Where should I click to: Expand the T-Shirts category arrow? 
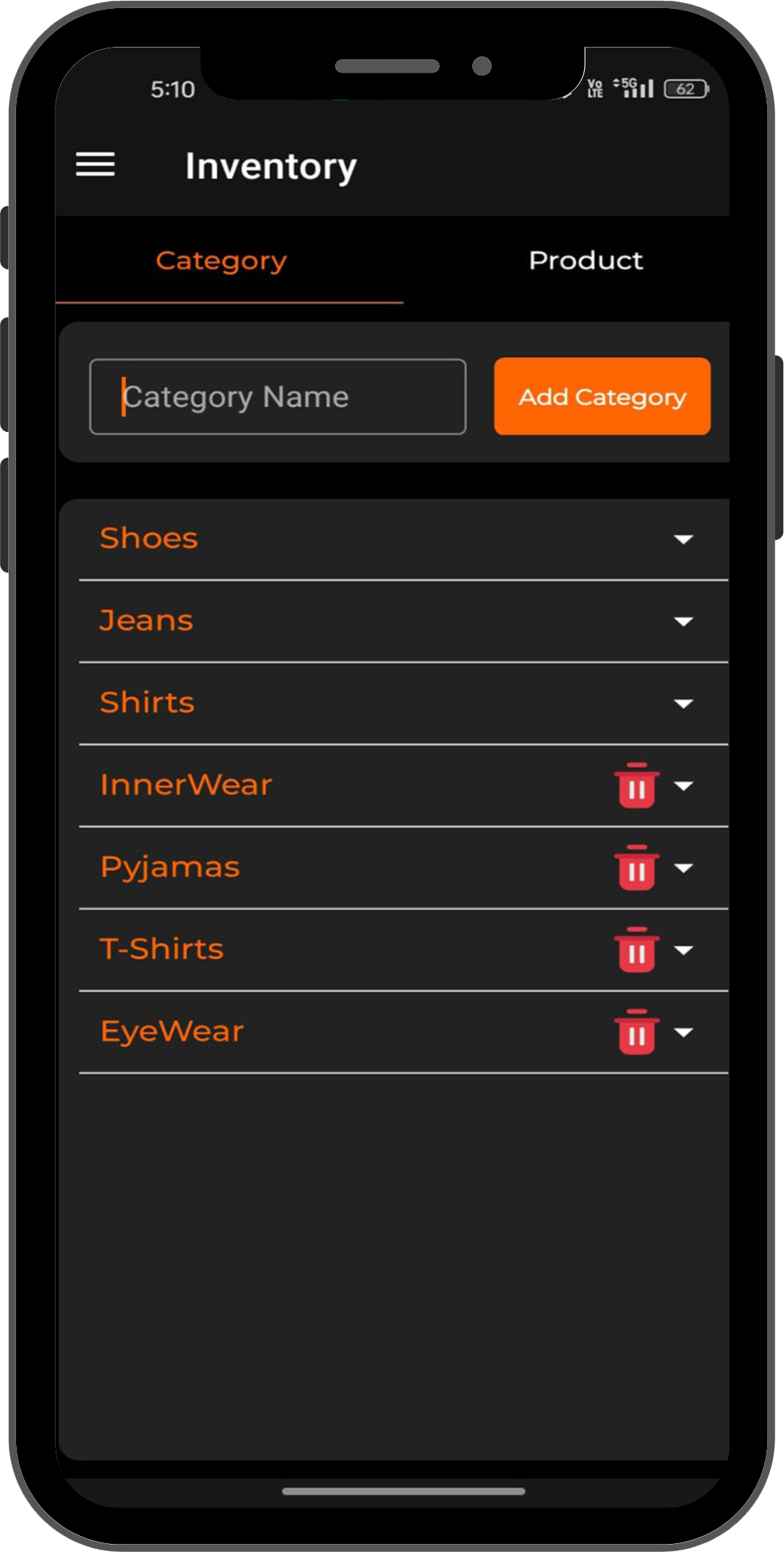[683, 950]
